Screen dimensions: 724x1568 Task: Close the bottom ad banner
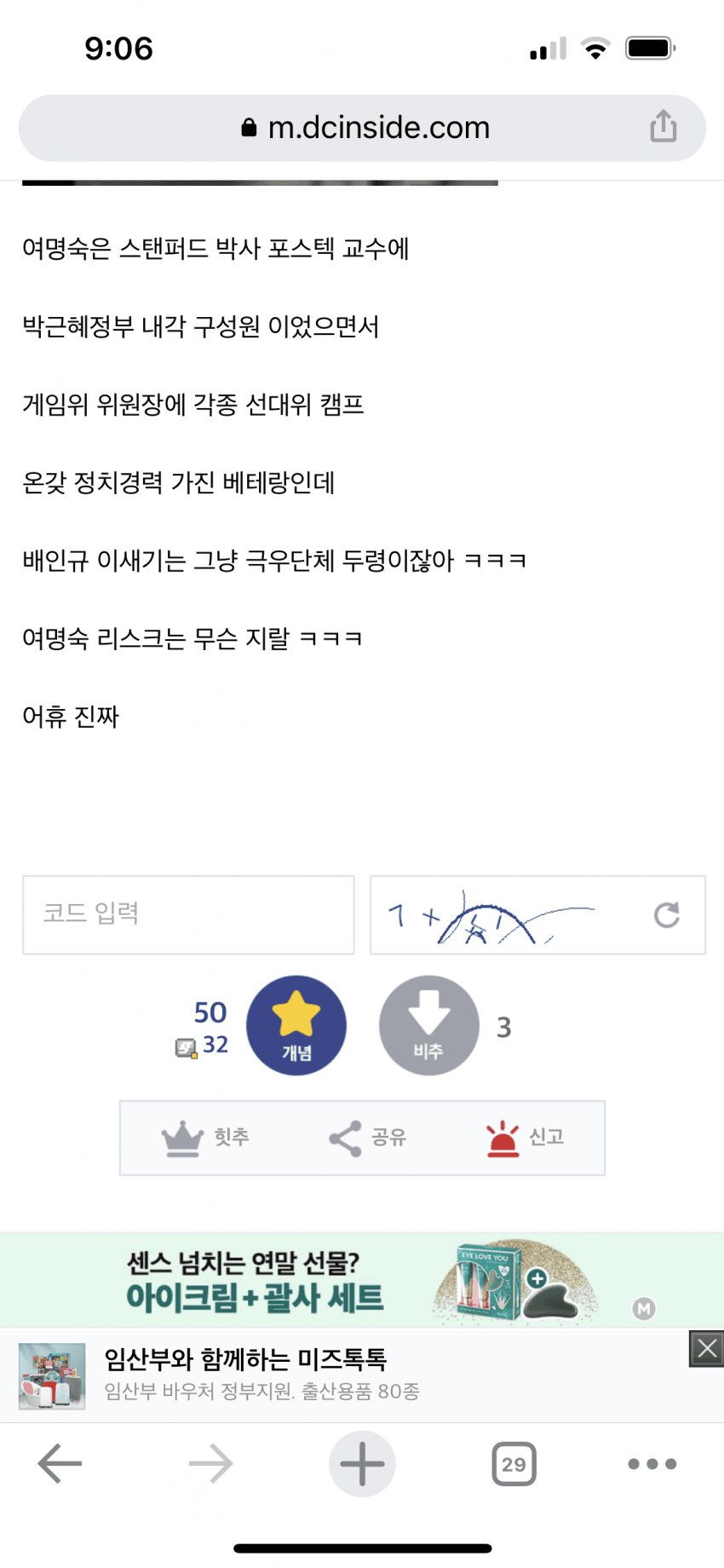(x=706, y=1348)
